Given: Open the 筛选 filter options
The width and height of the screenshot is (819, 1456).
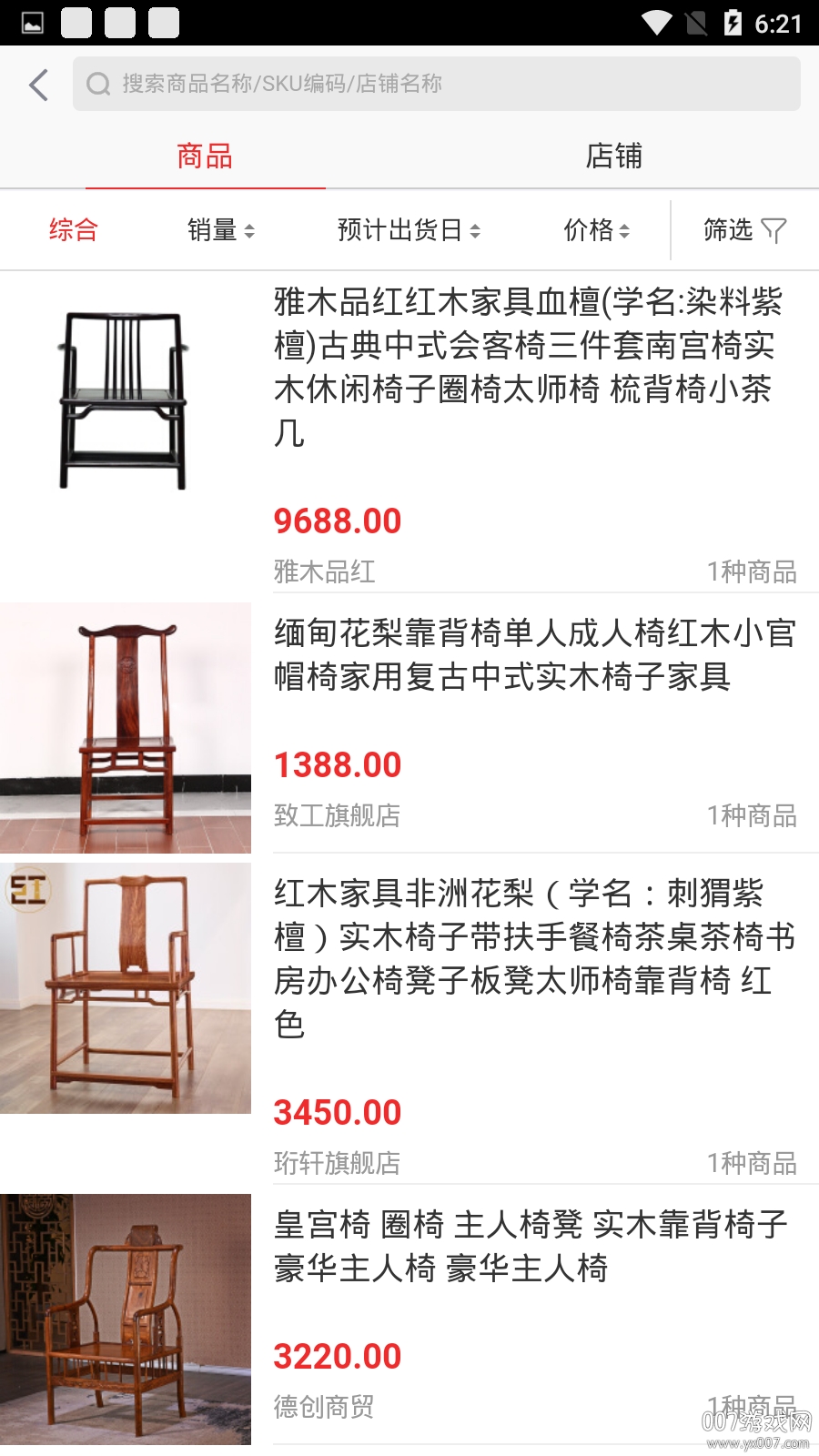Looking at the screenshot, I should click(744, 230).
